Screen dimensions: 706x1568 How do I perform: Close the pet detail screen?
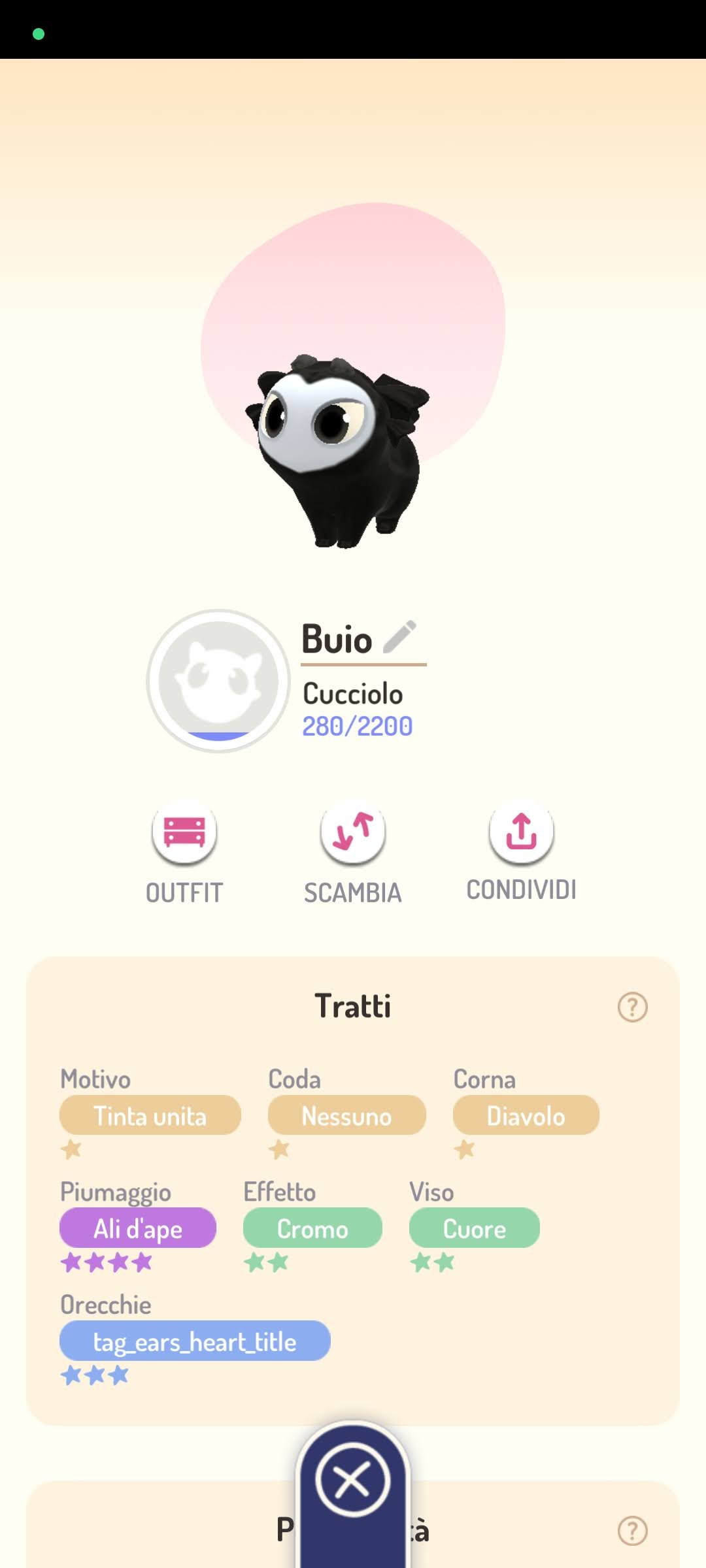click(353, 1480)
